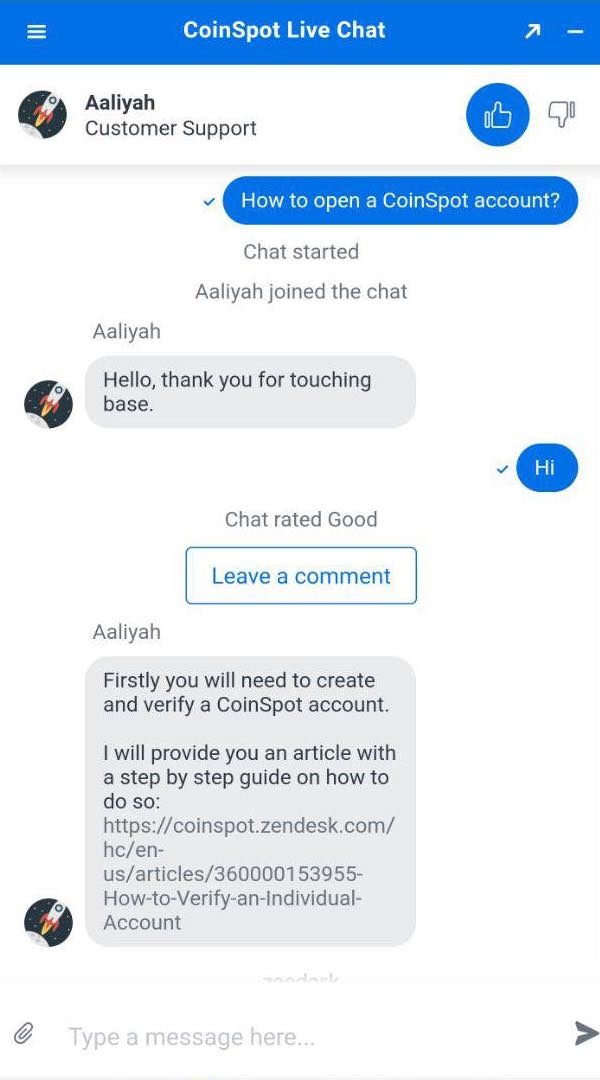
Task: Pop out the chat window
Action: (x=532, y=32)
